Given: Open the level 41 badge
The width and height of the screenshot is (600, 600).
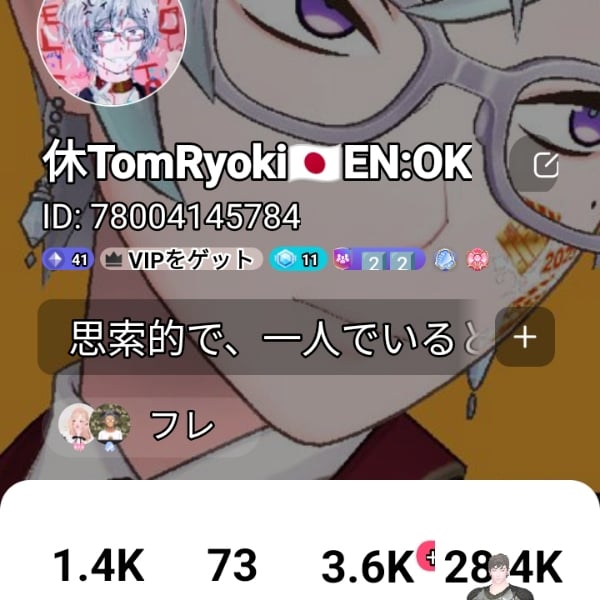Looking at the screenshot, I should 70,260.
